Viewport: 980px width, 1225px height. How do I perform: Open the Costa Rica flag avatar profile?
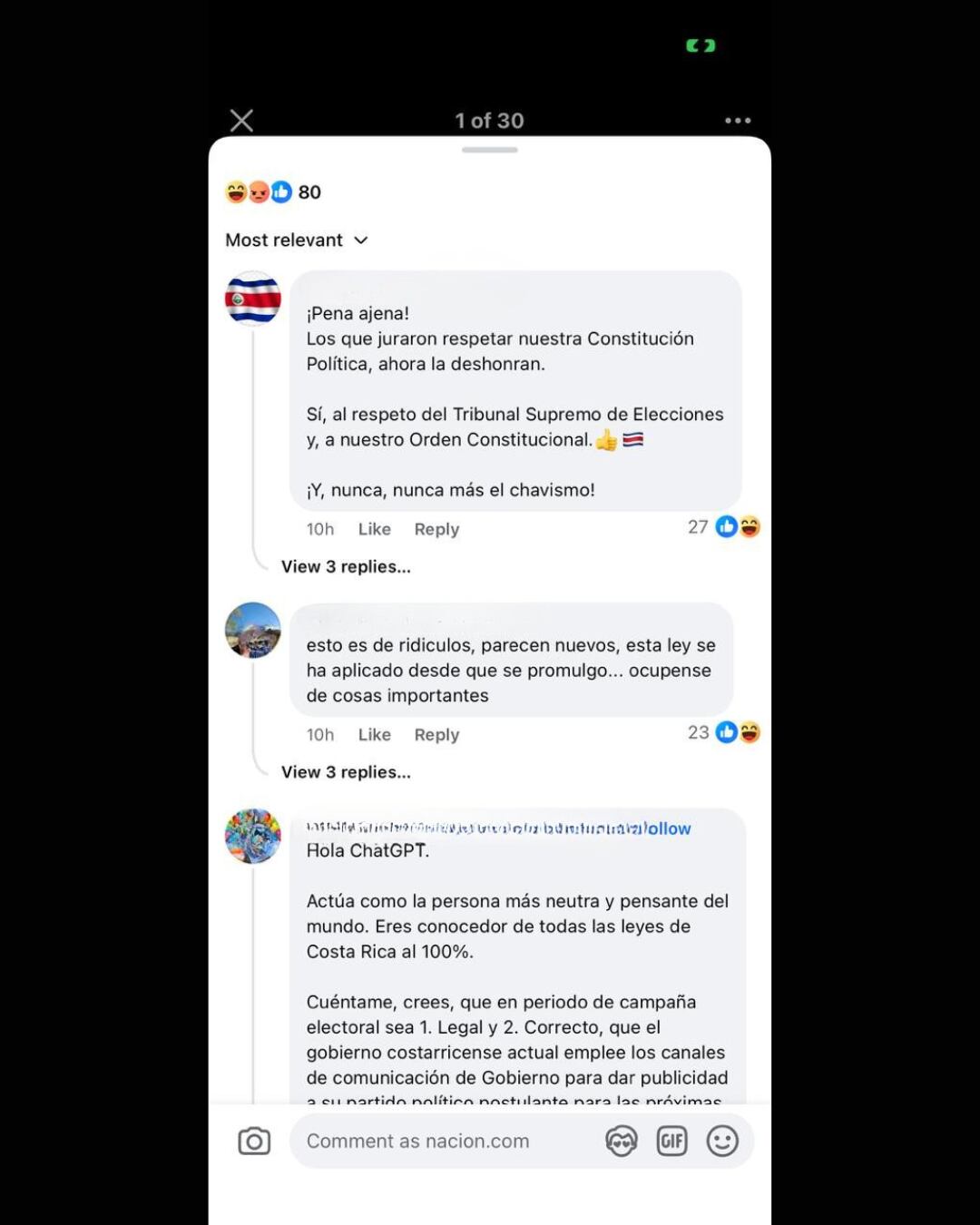coord(253,299)
